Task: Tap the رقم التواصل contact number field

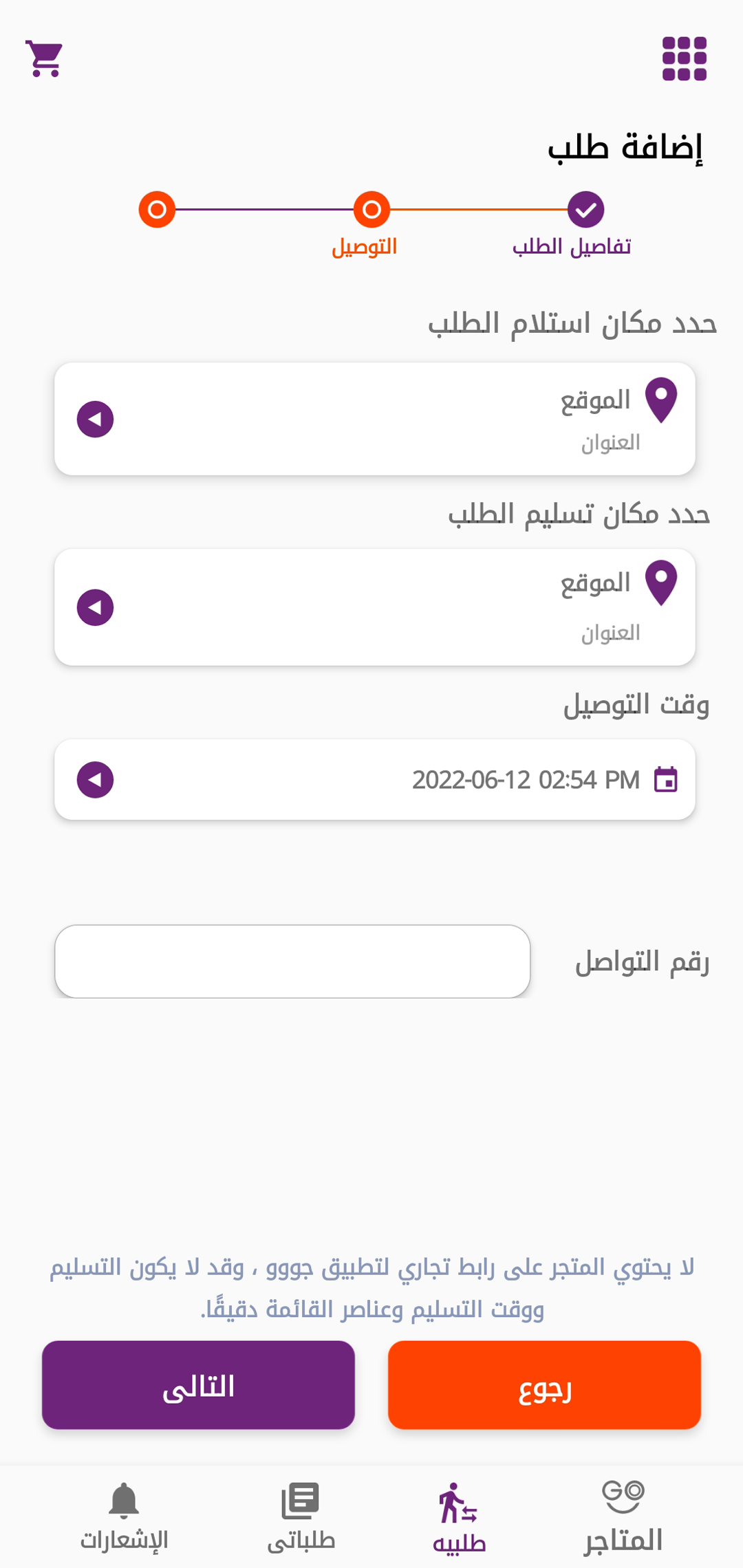Action: [x=292, y=961]
